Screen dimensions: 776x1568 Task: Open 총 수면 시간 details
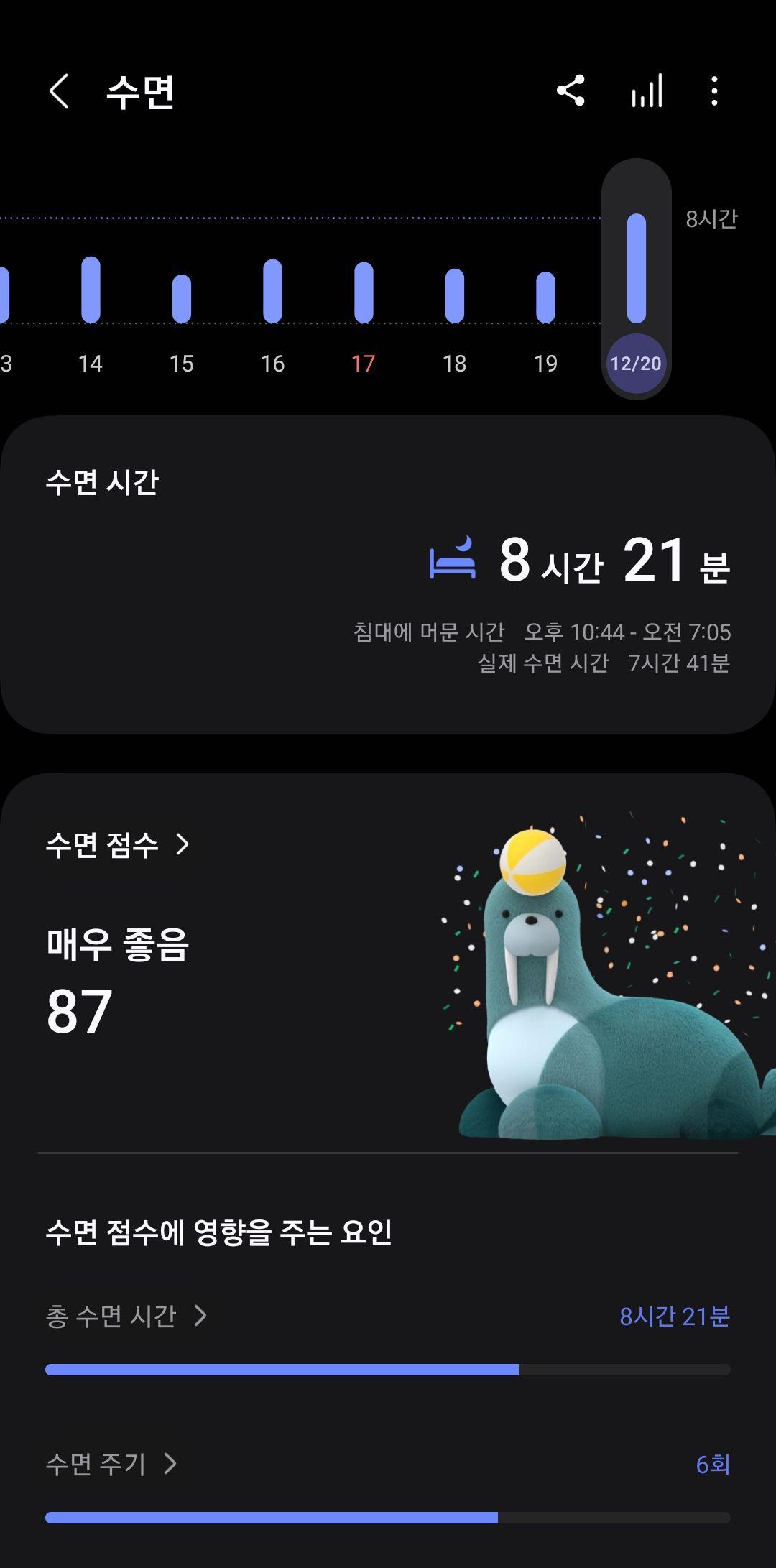126,1316
